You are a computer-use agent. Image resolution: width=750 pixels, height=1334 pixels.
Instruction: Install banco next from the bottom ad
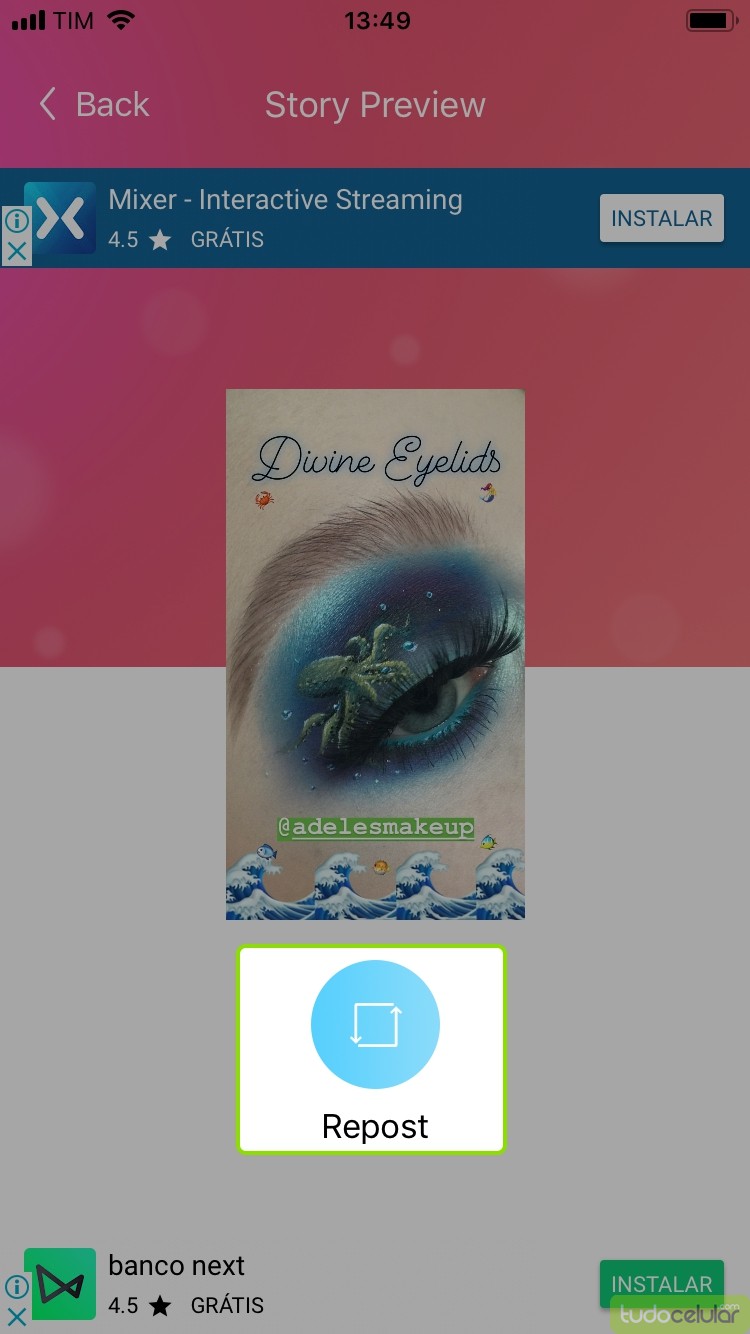(661, 1283)
